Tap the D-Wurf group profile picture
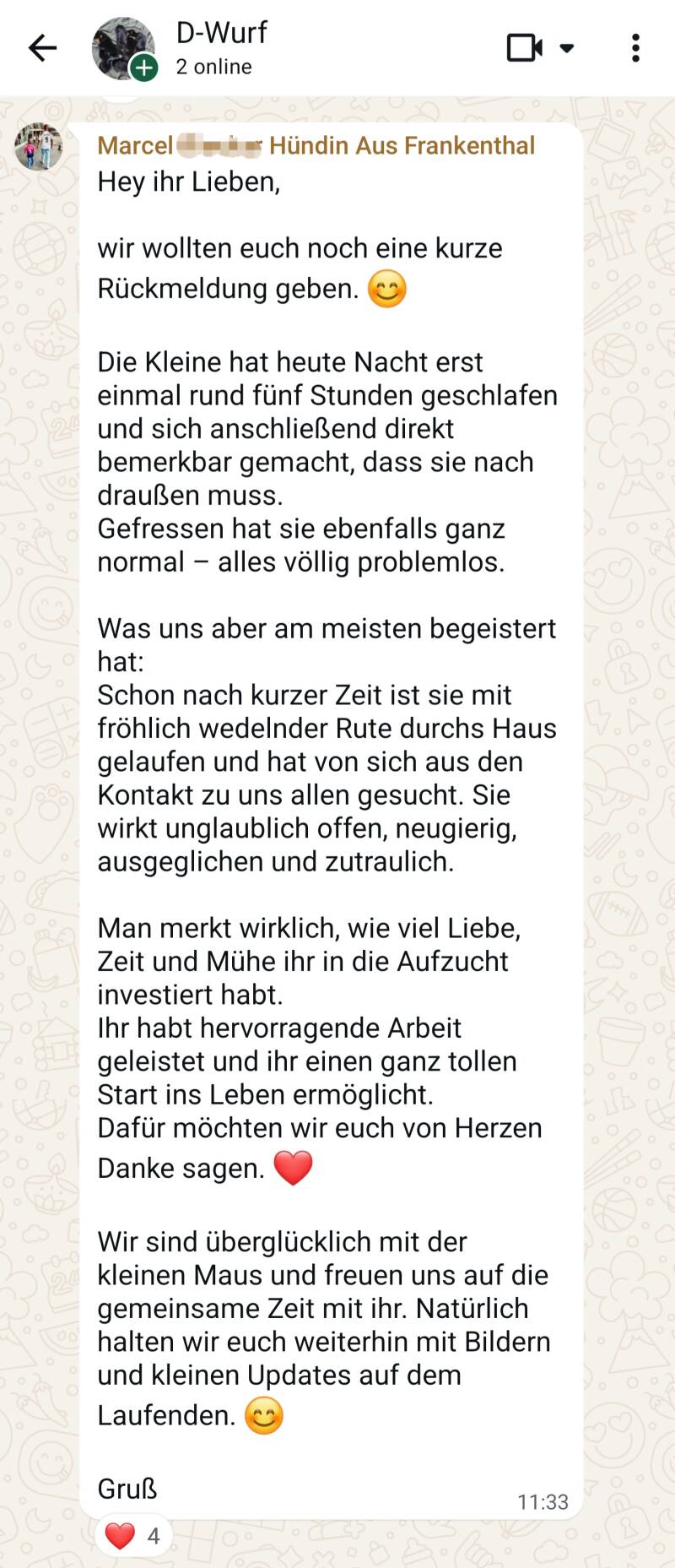 coord(123,48)
